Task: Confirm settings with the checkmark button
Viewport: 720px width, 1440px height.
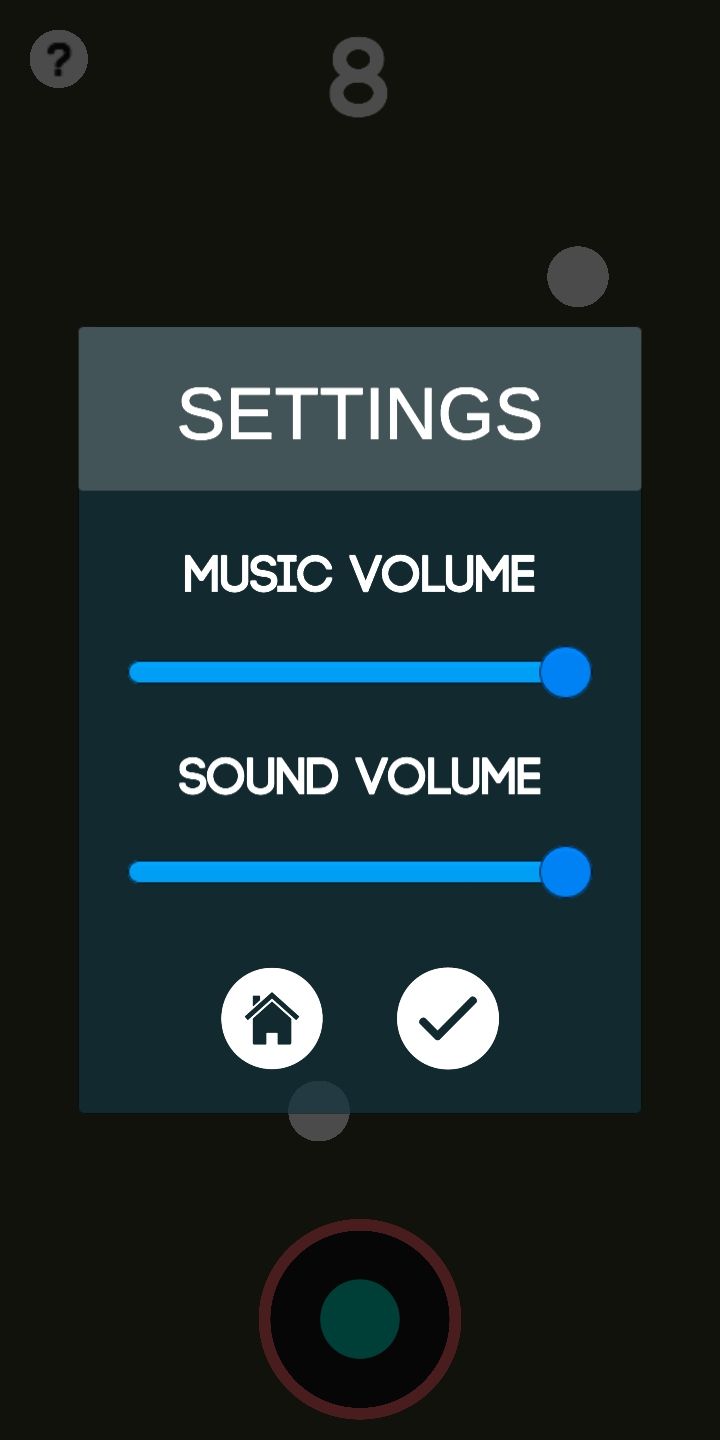Action: [x=448, y=1018]
